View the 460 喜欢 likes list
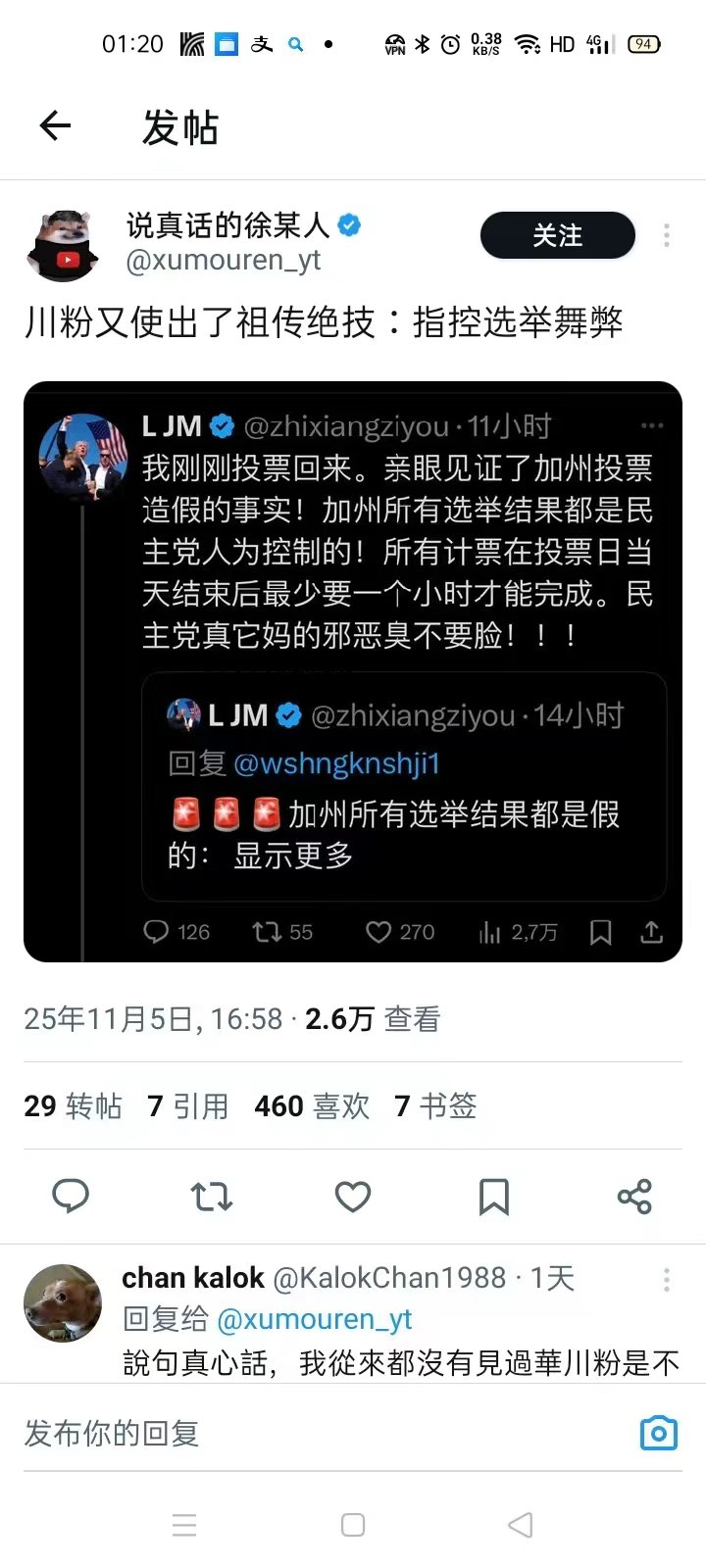 tap(312, 1106)
